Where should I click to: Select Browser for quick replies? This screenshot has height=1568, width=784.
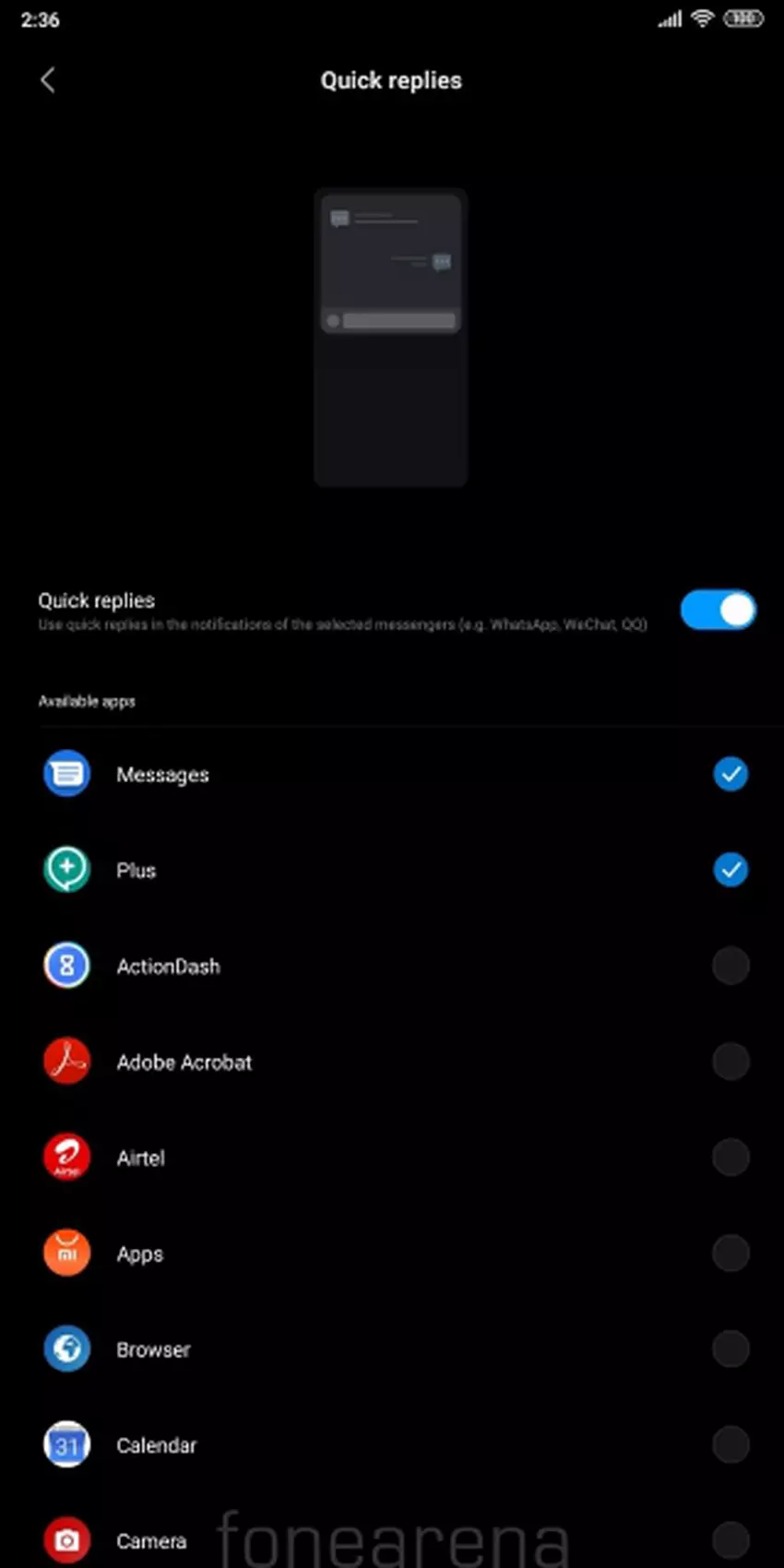tap(730, 1349)
